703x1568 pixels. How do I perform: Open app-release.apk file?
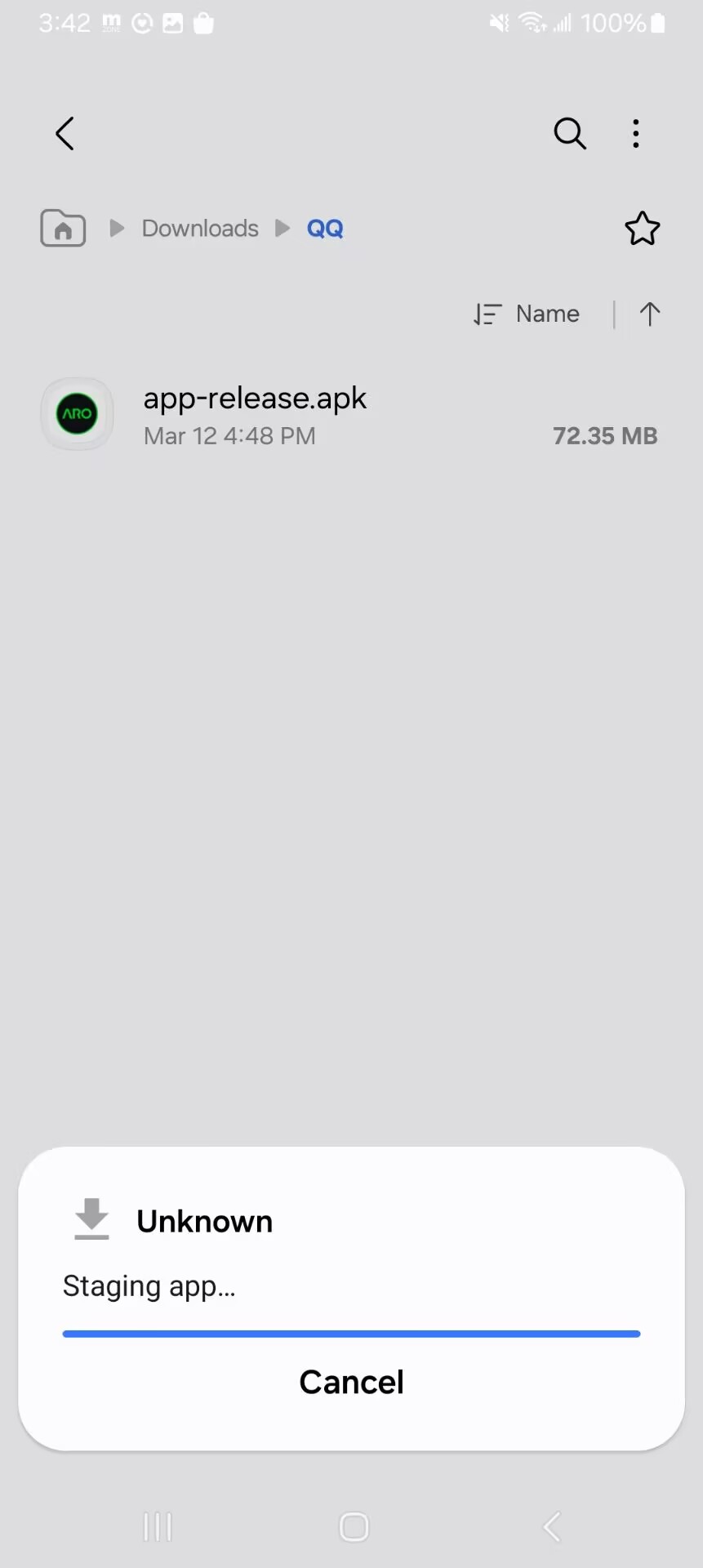point(255,398)
